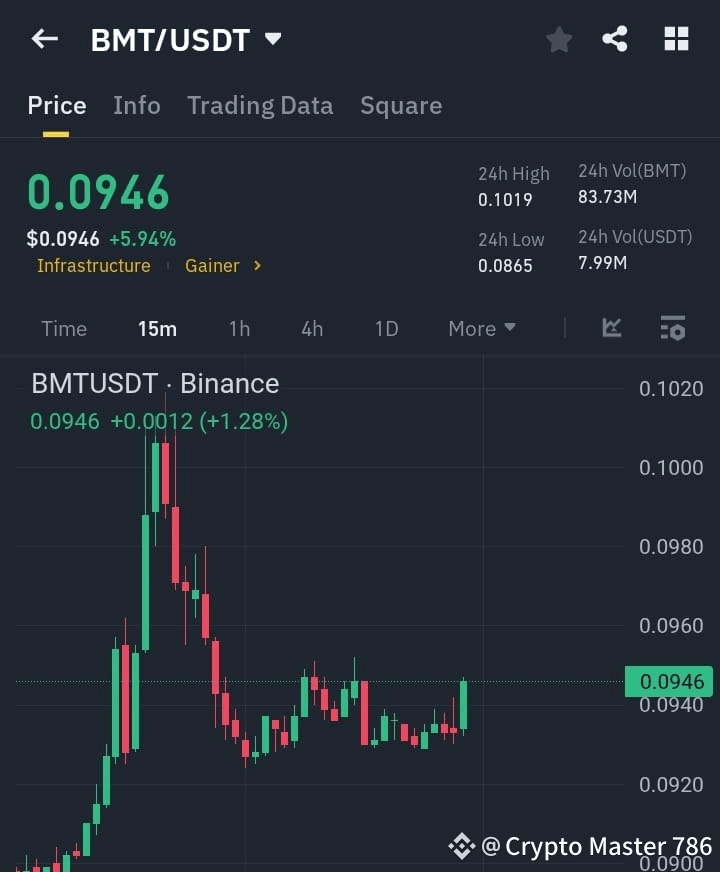The width and height of the screenshot is (720, 872).
Task: Expand the More timeframes dropdown
Action: (x=481, y=328)
